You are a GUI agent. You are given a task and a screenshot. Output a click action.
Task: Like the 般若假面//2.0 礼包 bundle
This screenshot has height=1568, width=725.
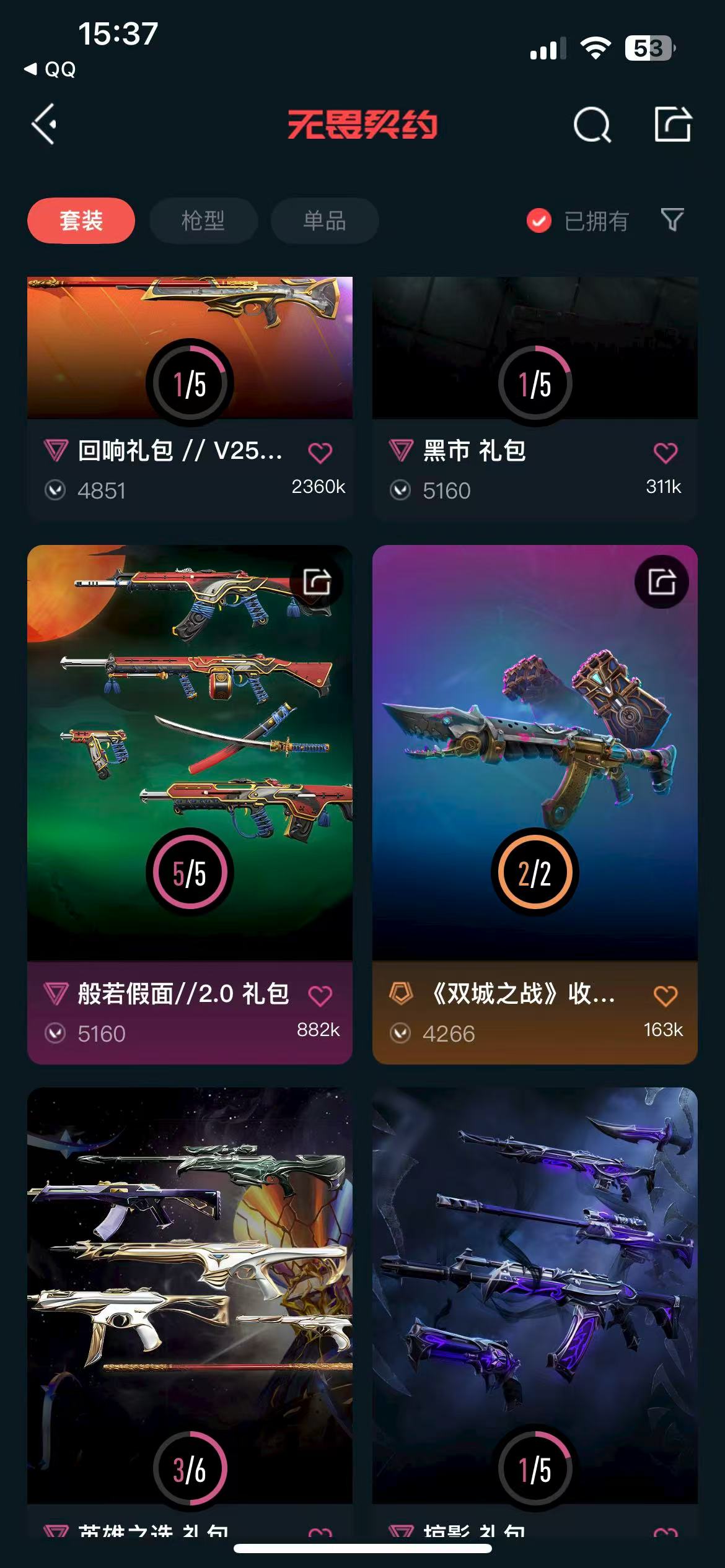(x=320, y=996)
